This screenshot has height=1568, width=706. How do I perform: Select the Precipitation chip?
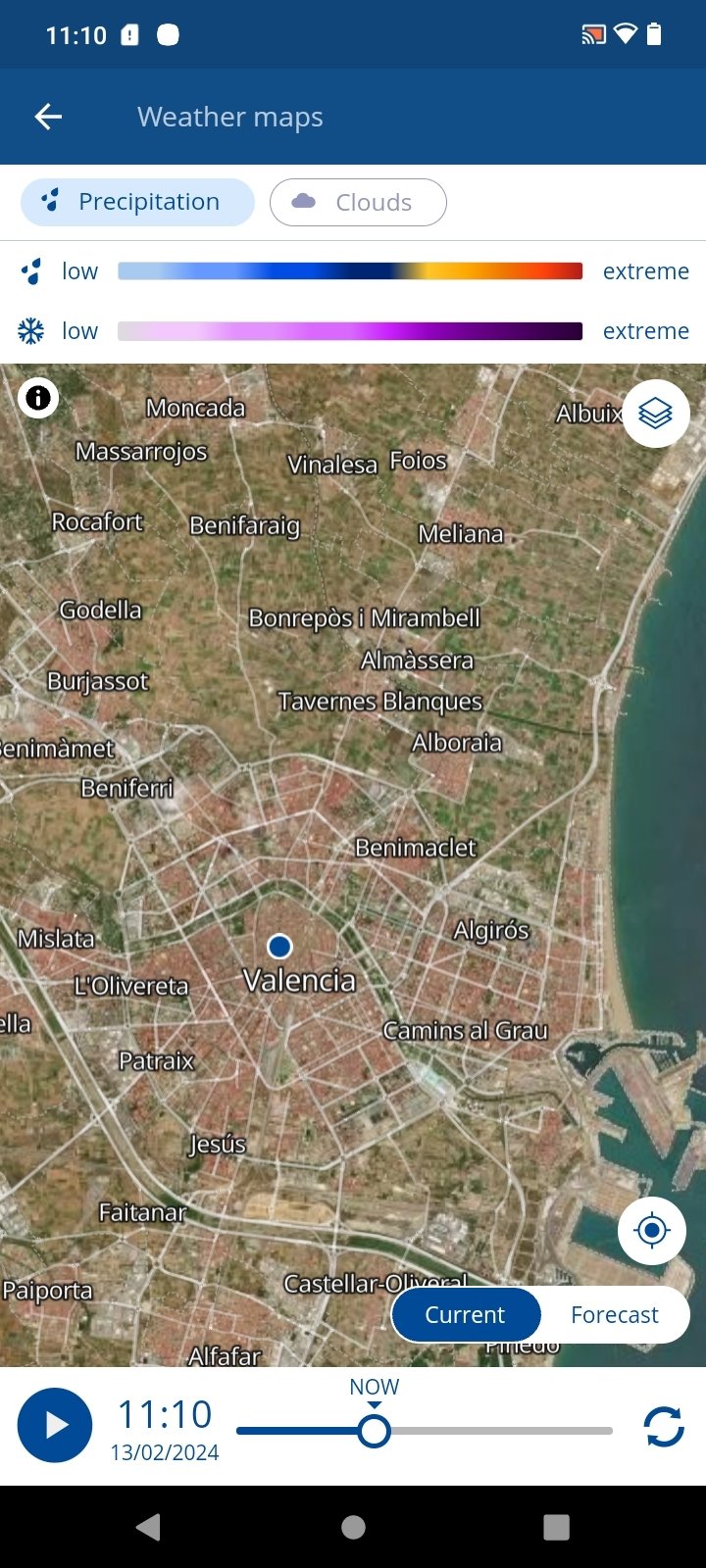137,202
